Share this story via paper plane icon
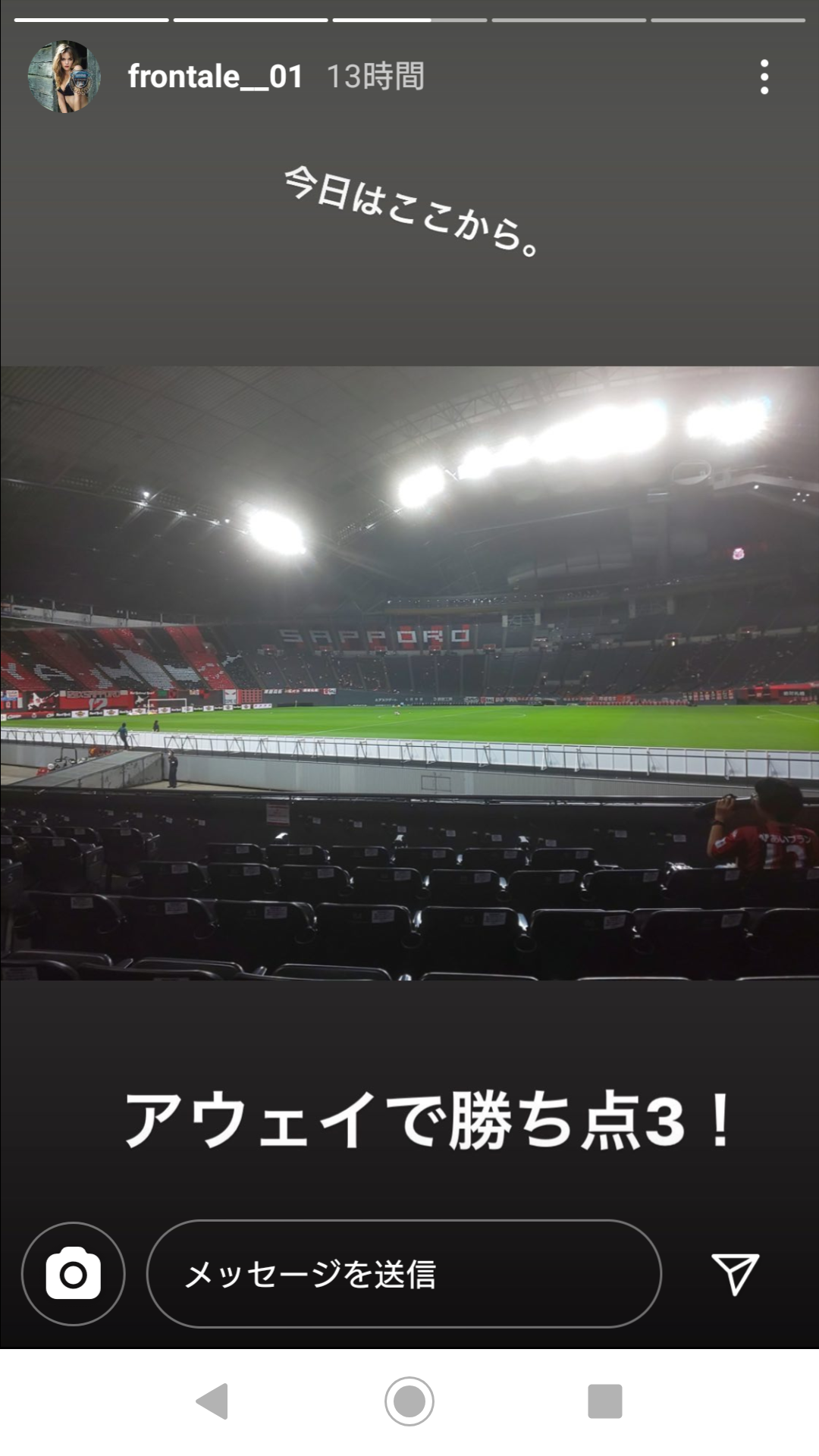The image size is (819, 1456). click(735, 1274)
